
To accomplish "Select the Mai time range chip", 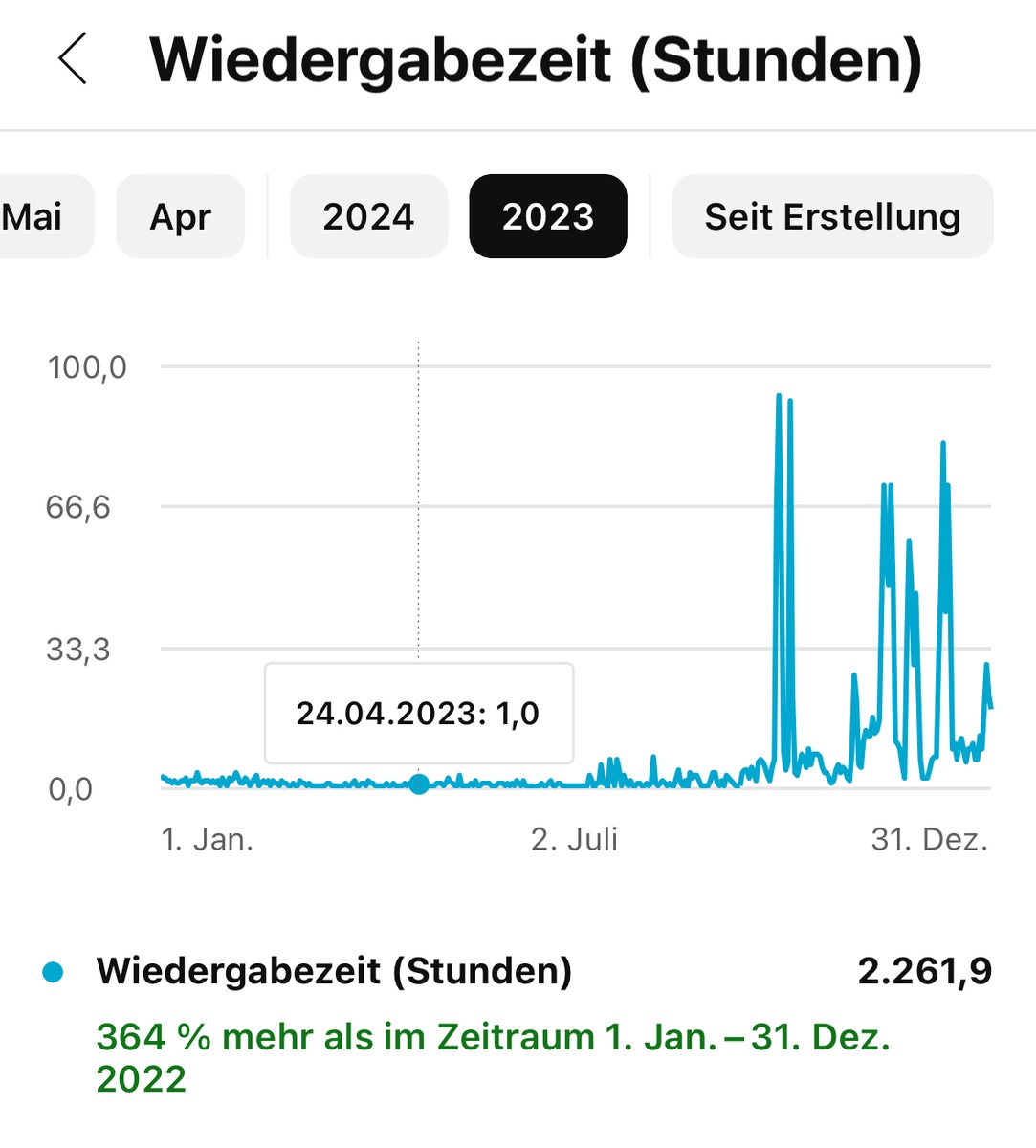I will pyautogui.click(x=36, y=216).
